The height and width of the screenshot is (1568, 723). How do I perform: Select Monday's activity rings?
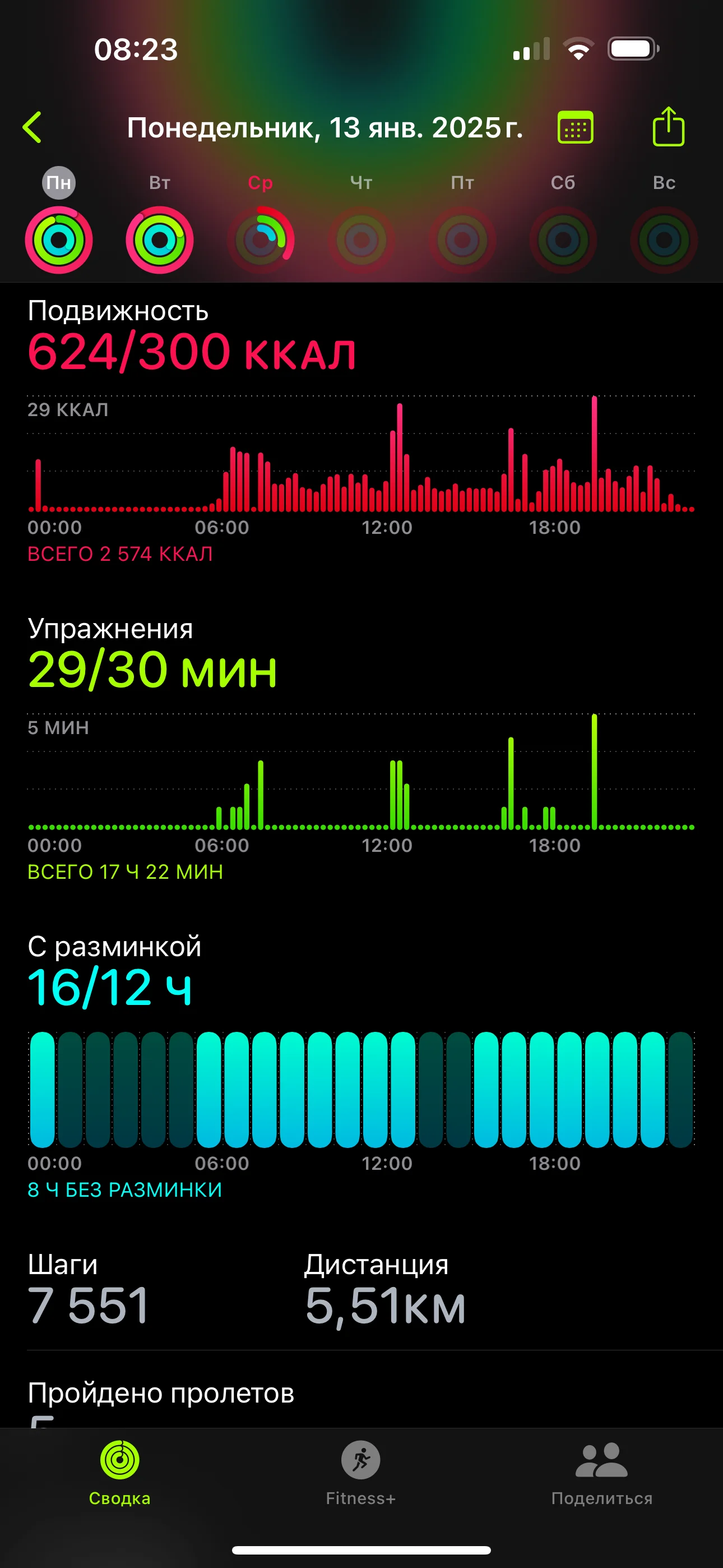[59, 239]
